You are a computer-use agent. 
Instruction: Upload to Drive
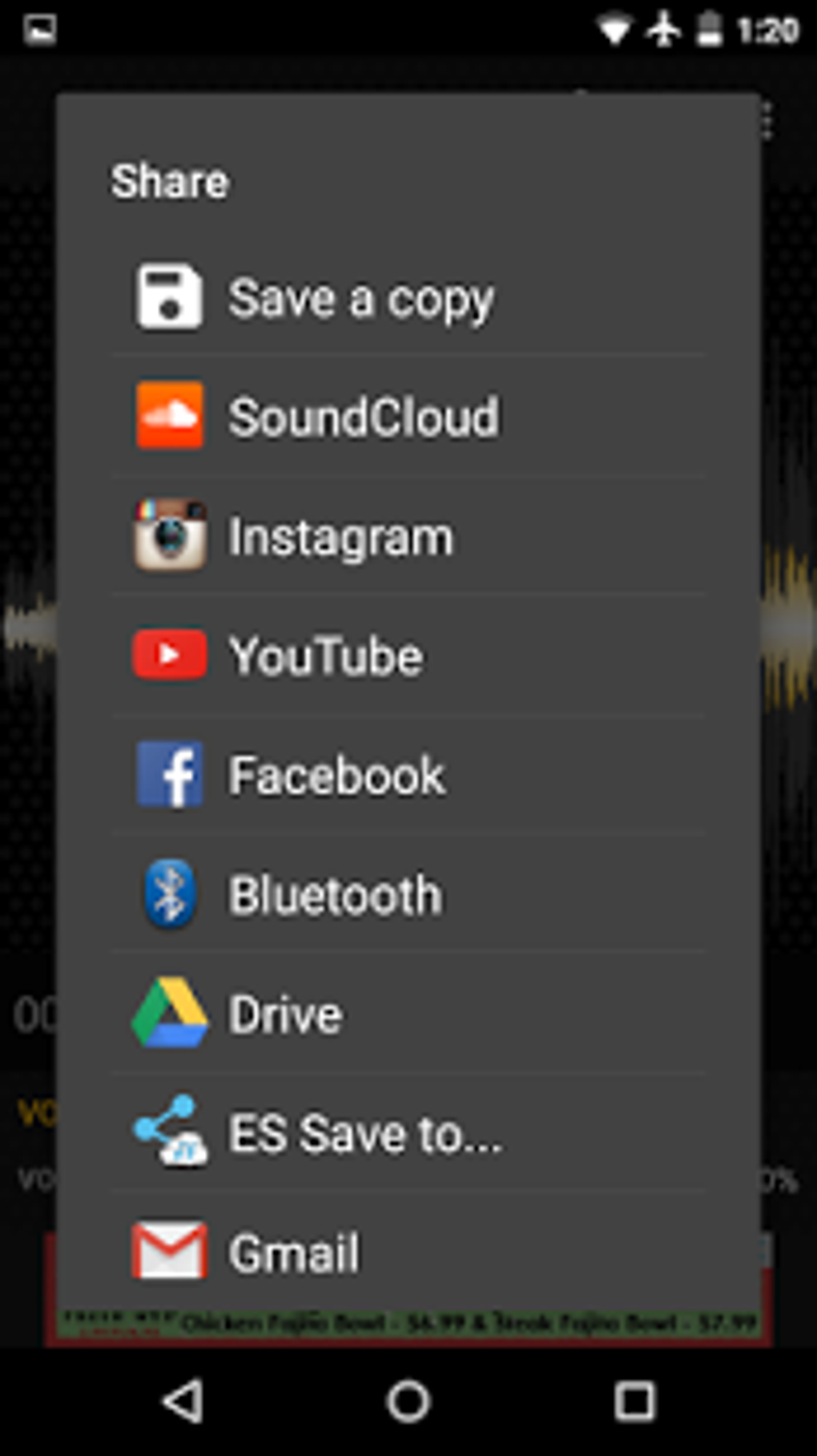pyautogui.click(x=408, y=1014)
